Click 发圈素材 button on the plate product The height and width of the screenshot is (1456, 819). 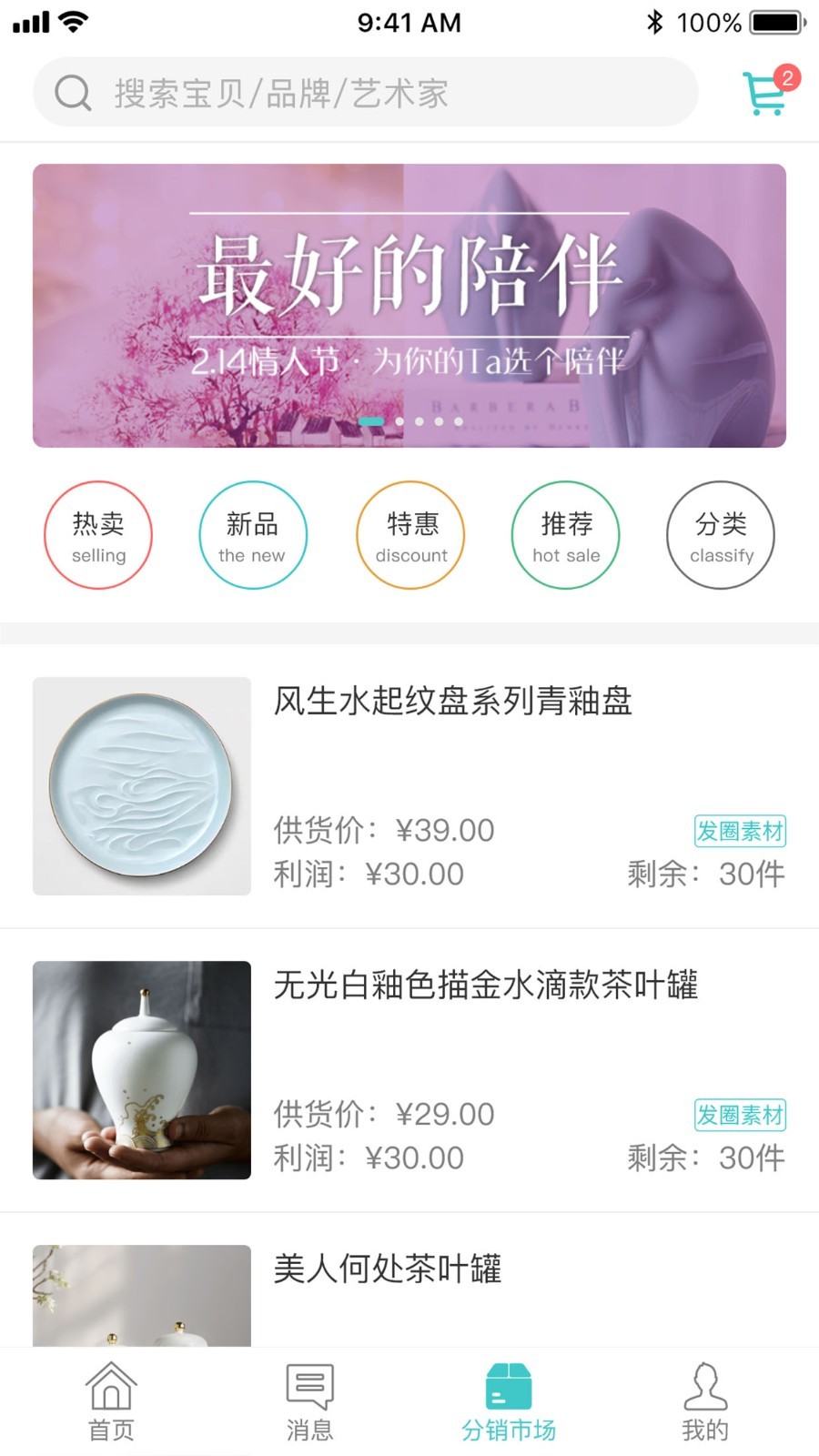point(742,831)
